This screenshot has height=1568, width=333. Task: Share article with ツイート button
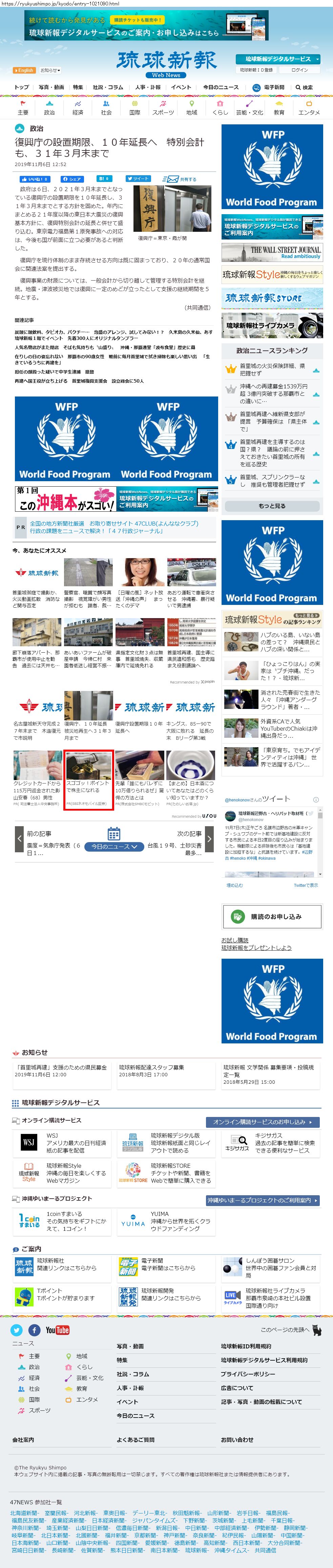pos(138,179)
